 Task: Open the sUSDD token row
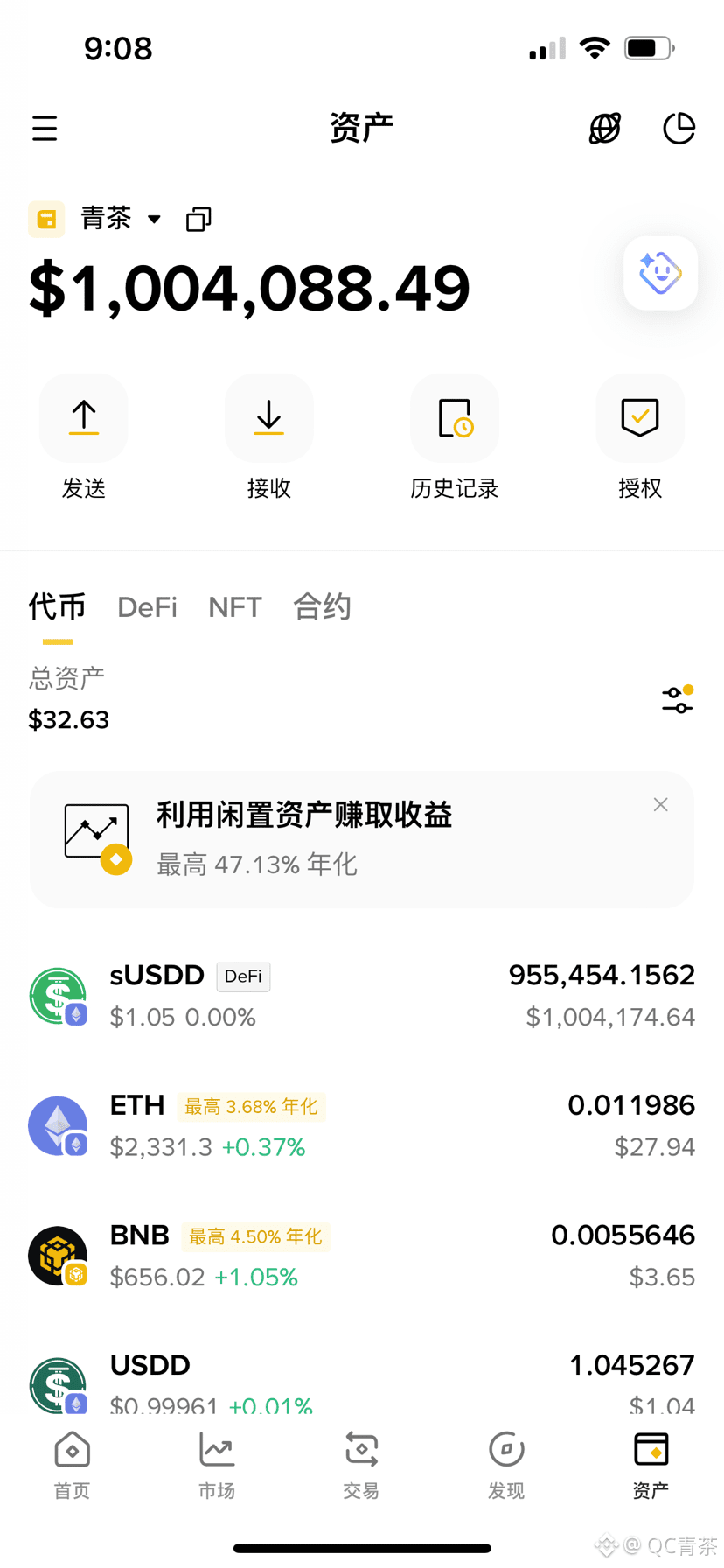tap(362, 996)
